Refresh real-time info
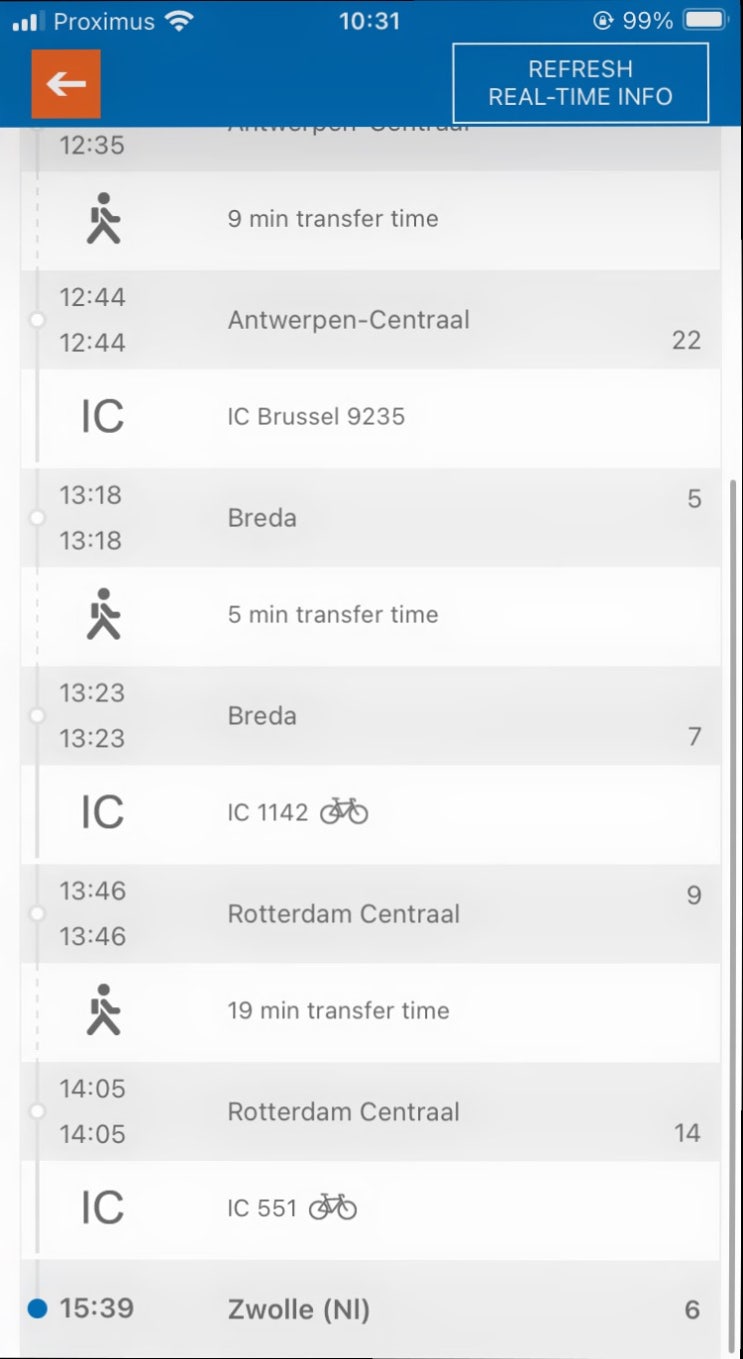Screen dimensions: 743x1359 pos(580,83)
